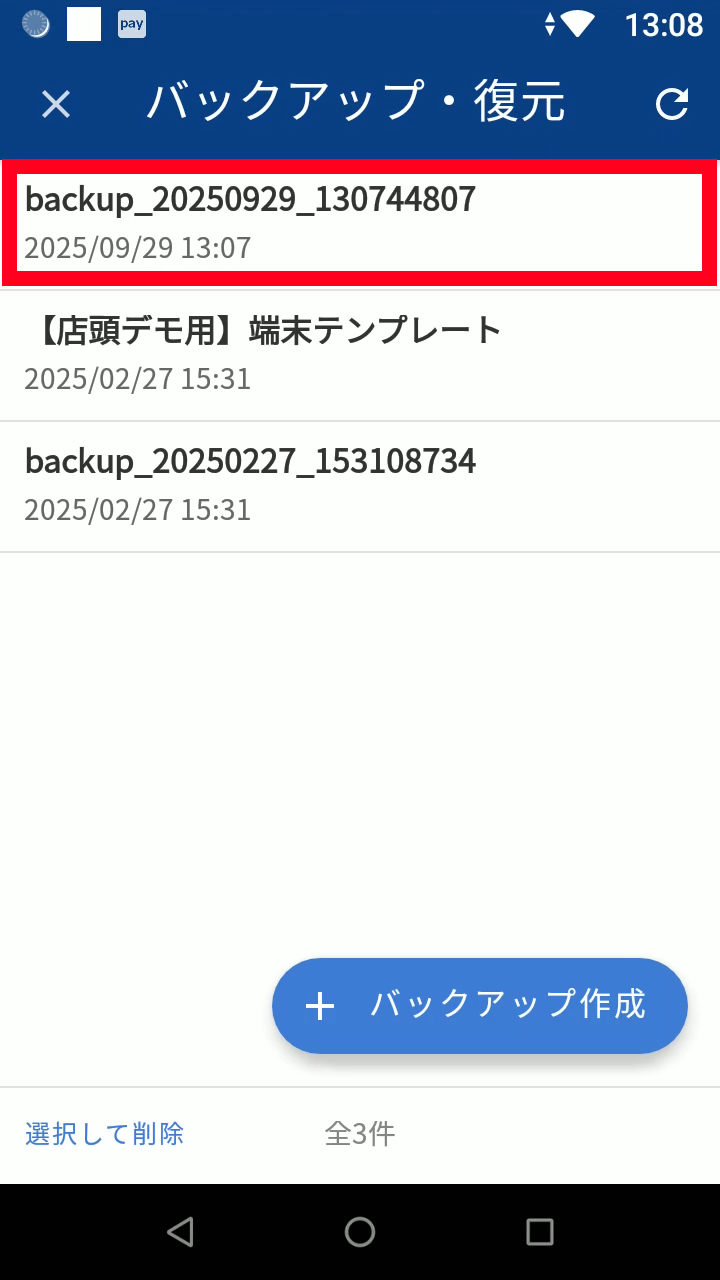Viewport: 720px width, 1280px height.
Task: Tap 選択して削除 link
Action: click(x=105, y=1134)
